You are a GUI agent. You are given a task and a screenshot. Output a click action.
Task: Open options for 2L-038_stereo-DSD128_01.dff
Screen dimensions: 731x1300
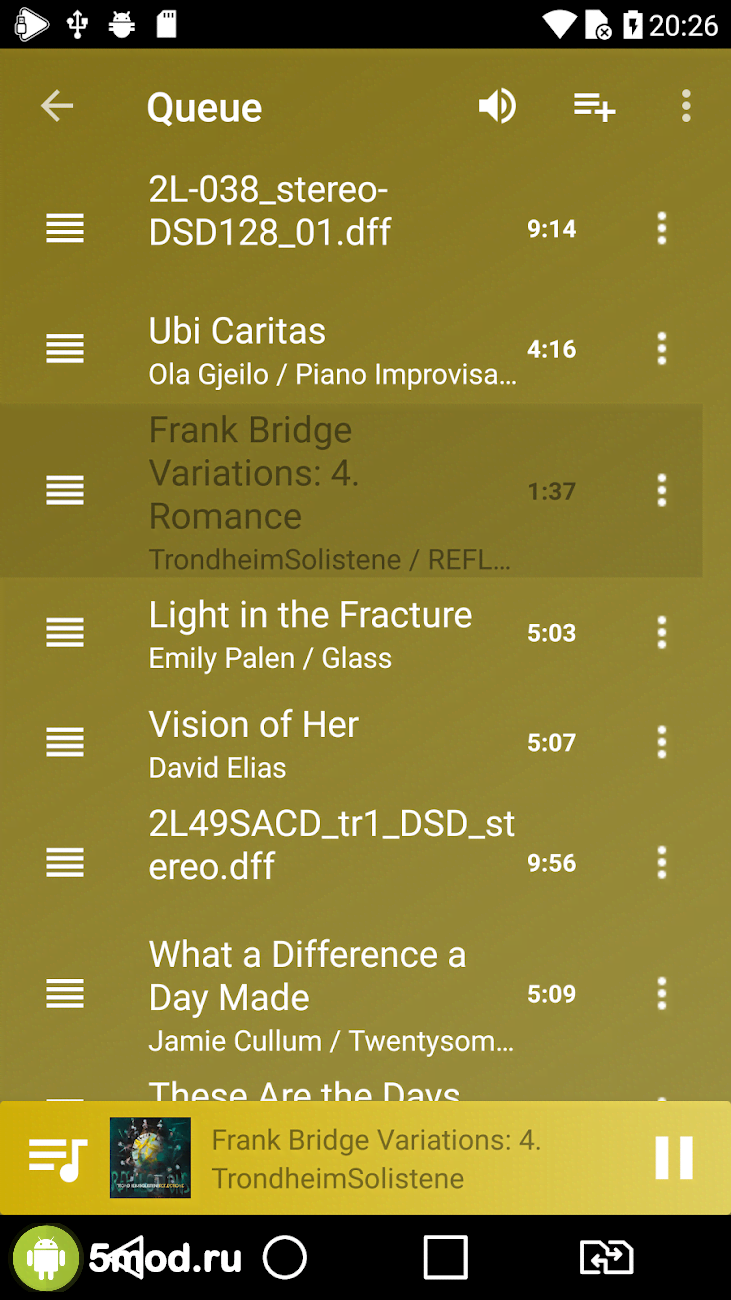point(661,229)
